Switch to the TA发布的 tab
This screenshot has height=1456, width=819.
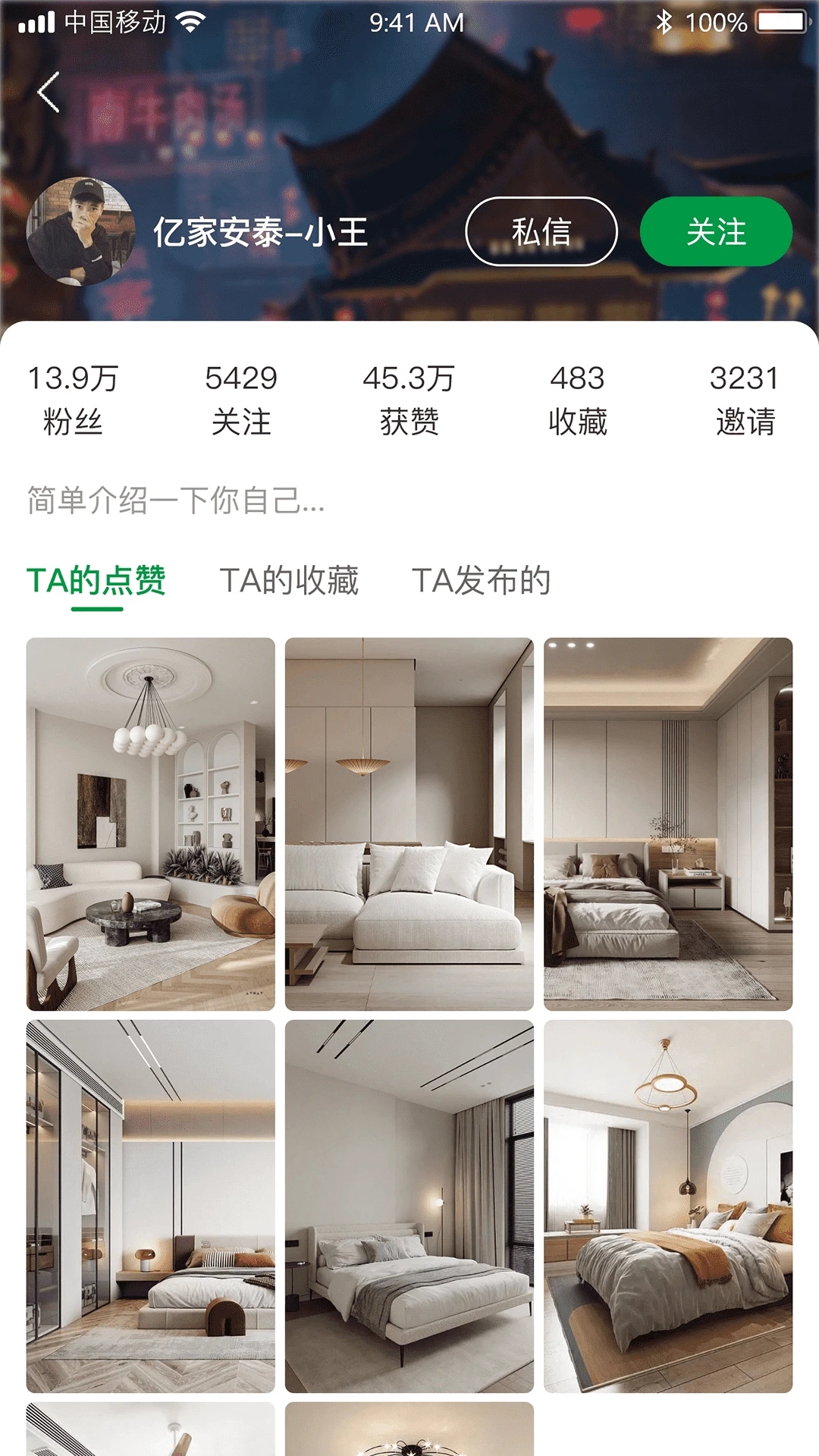[x=481, y=581]
